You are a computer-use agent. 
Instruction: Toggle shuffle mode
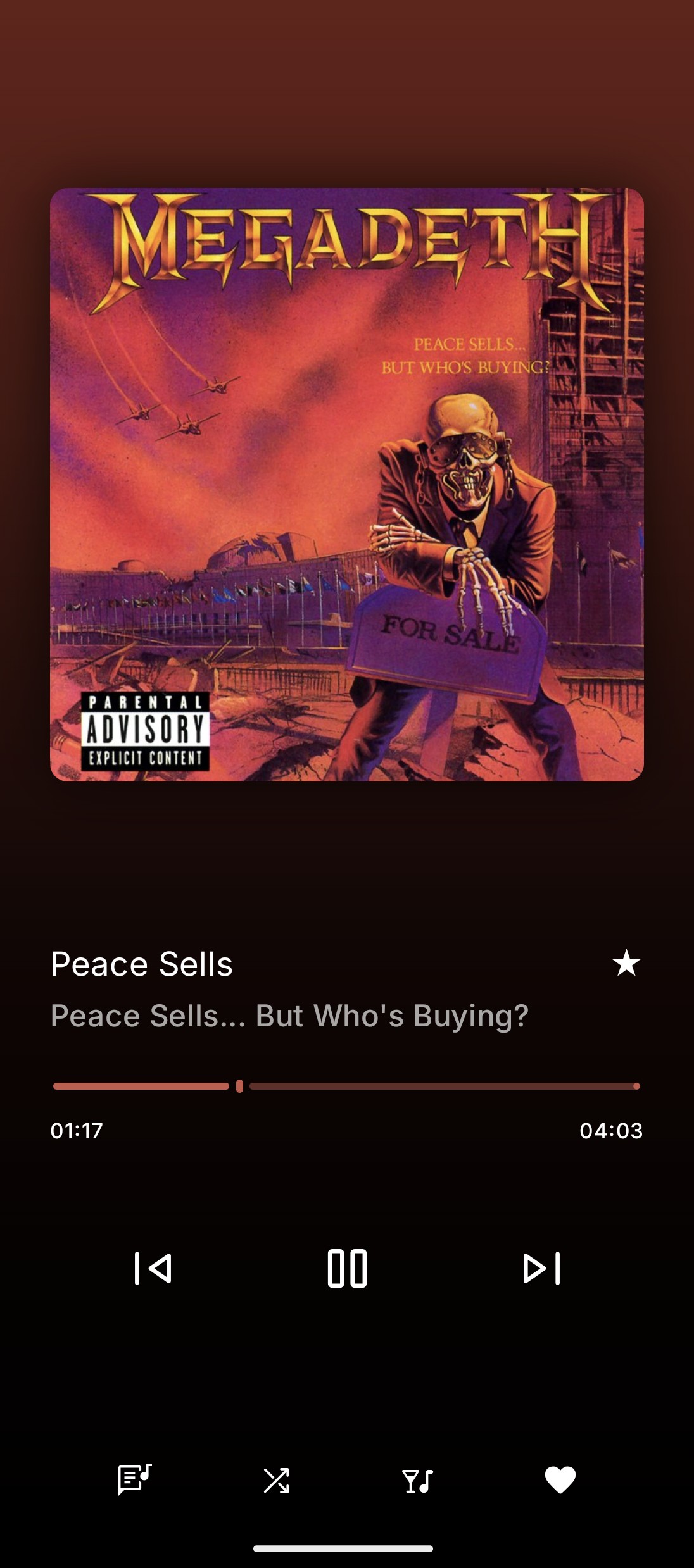click(276, 1481)
